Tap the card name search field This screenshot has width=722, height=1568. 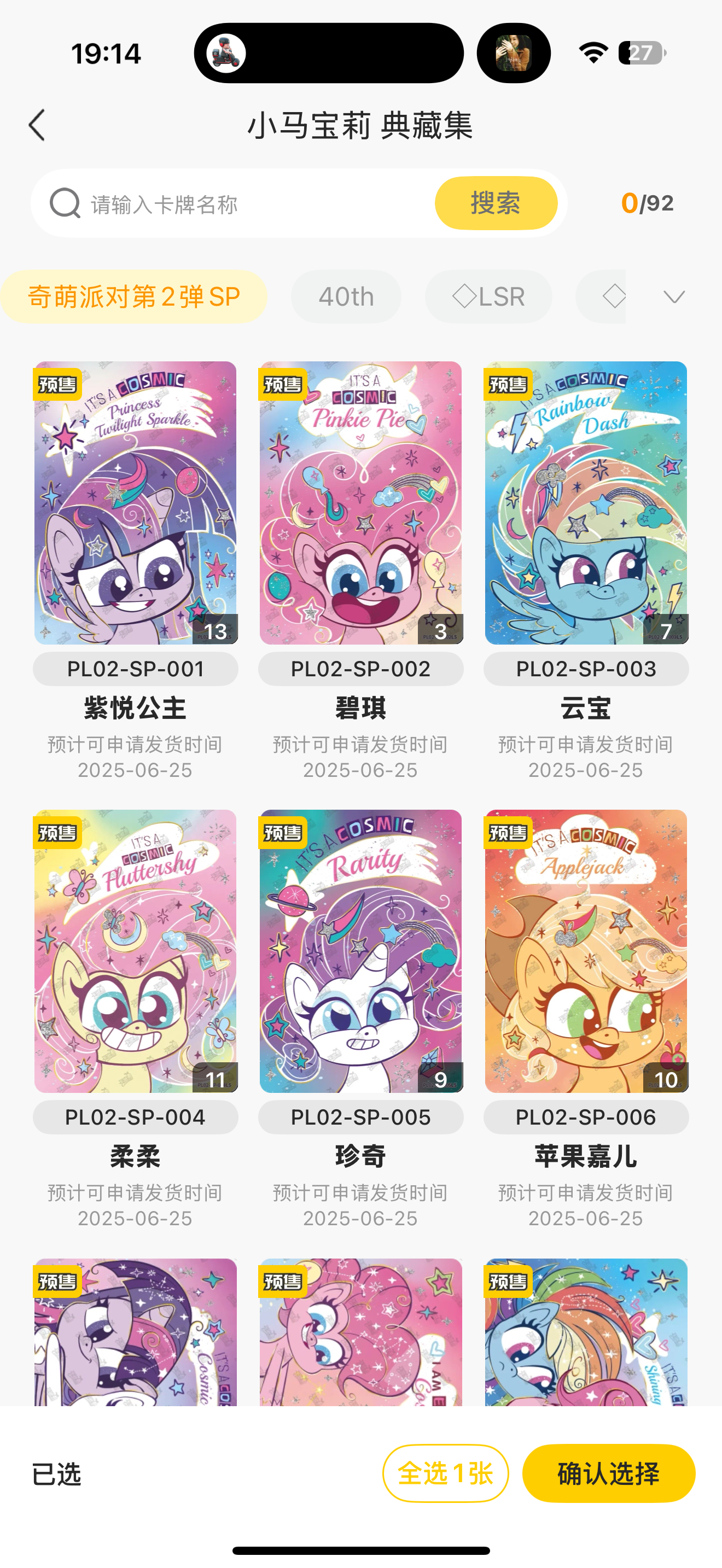point(255,204)
